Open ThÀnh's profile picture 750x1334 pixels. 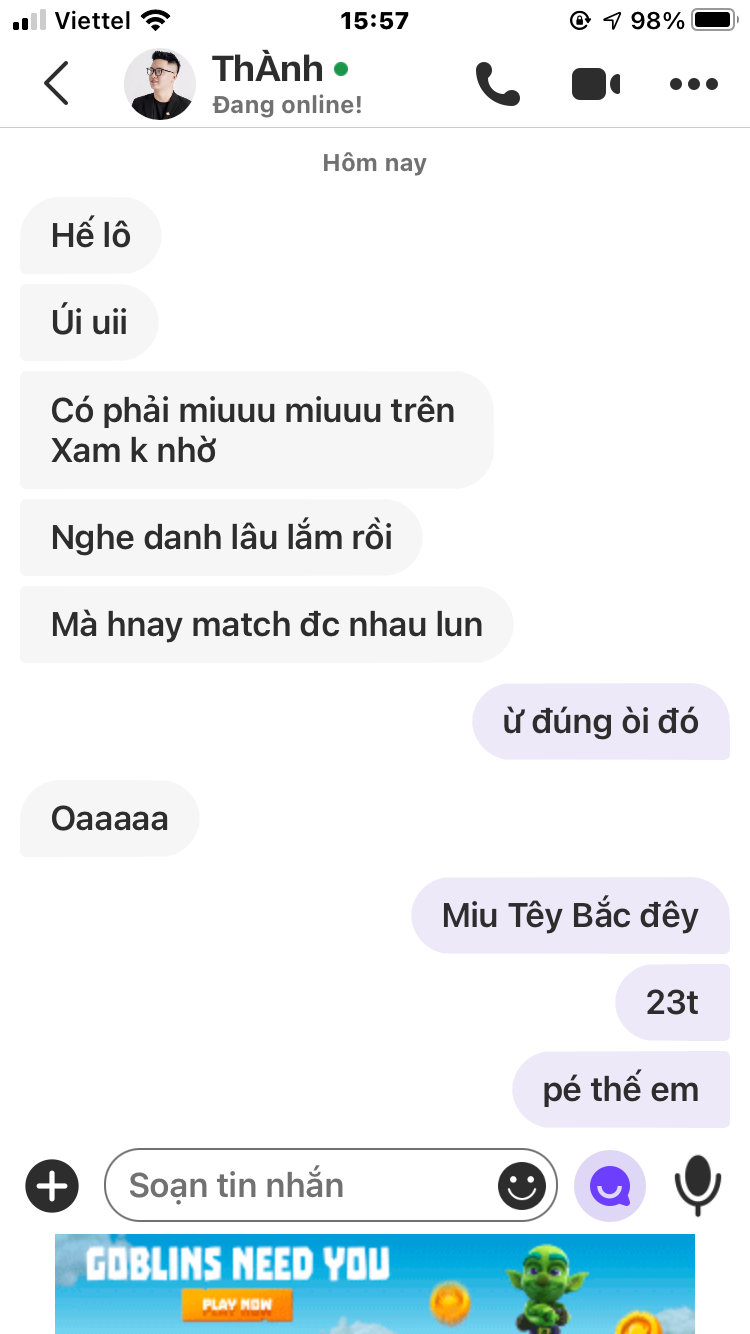coord(160,83)
